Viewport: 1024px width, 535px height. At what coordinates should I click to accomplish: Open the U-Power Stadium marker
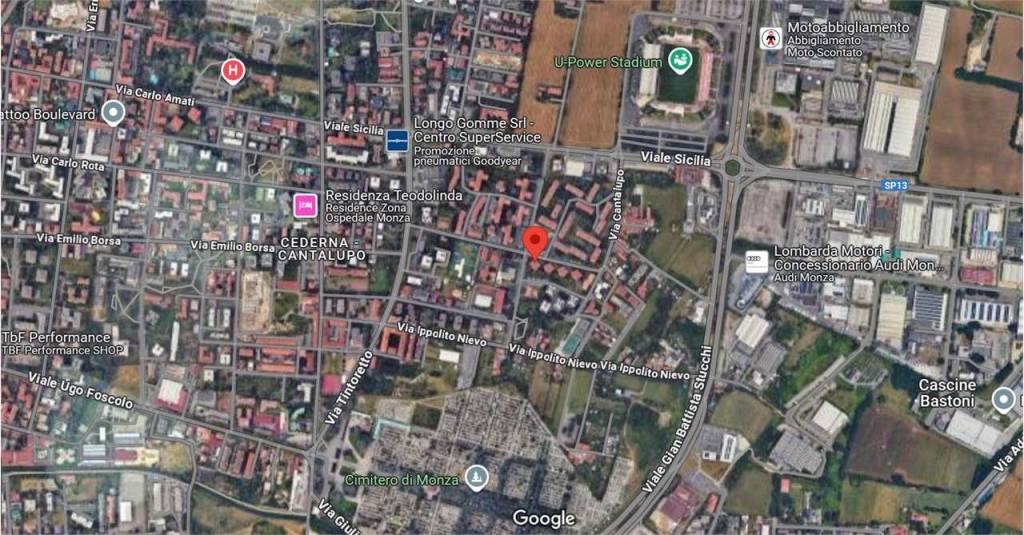pyautogui.click(x=680, y=62)
